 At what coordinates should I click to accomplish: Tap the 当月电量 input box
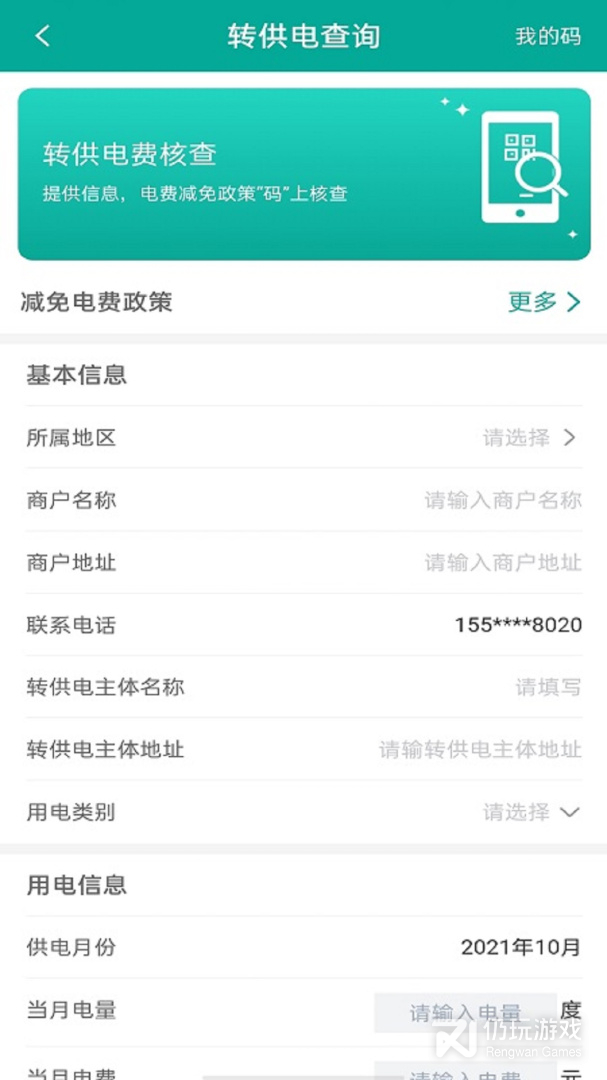465,1012
